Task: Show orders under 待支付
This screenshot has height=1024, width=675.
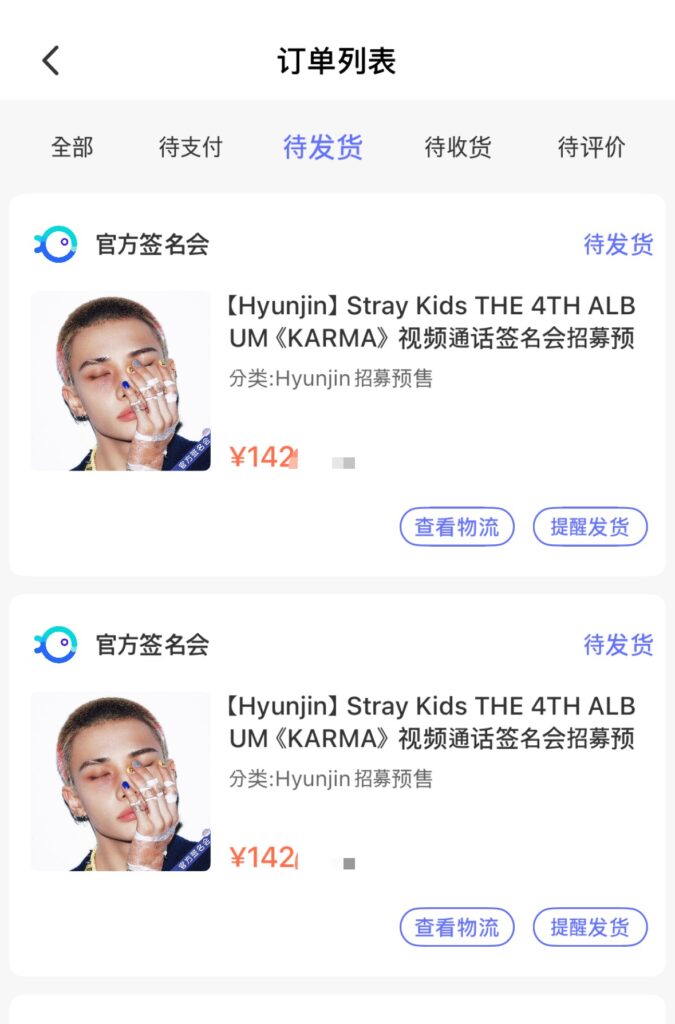Action: pyautogui.click(x=190, y=148)
